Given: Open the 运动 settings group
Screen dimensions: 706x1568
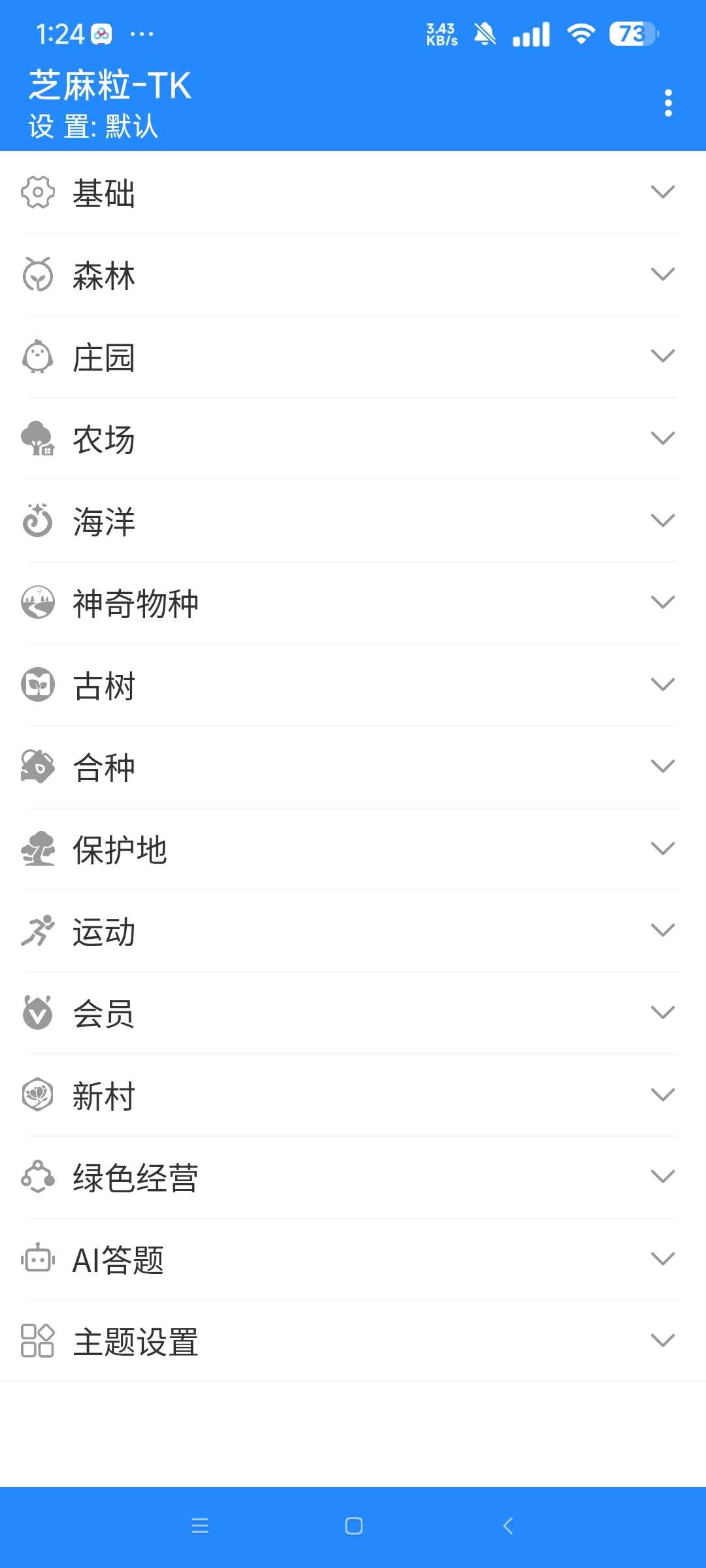Looking at the screenshot, I should coord(353,932).
